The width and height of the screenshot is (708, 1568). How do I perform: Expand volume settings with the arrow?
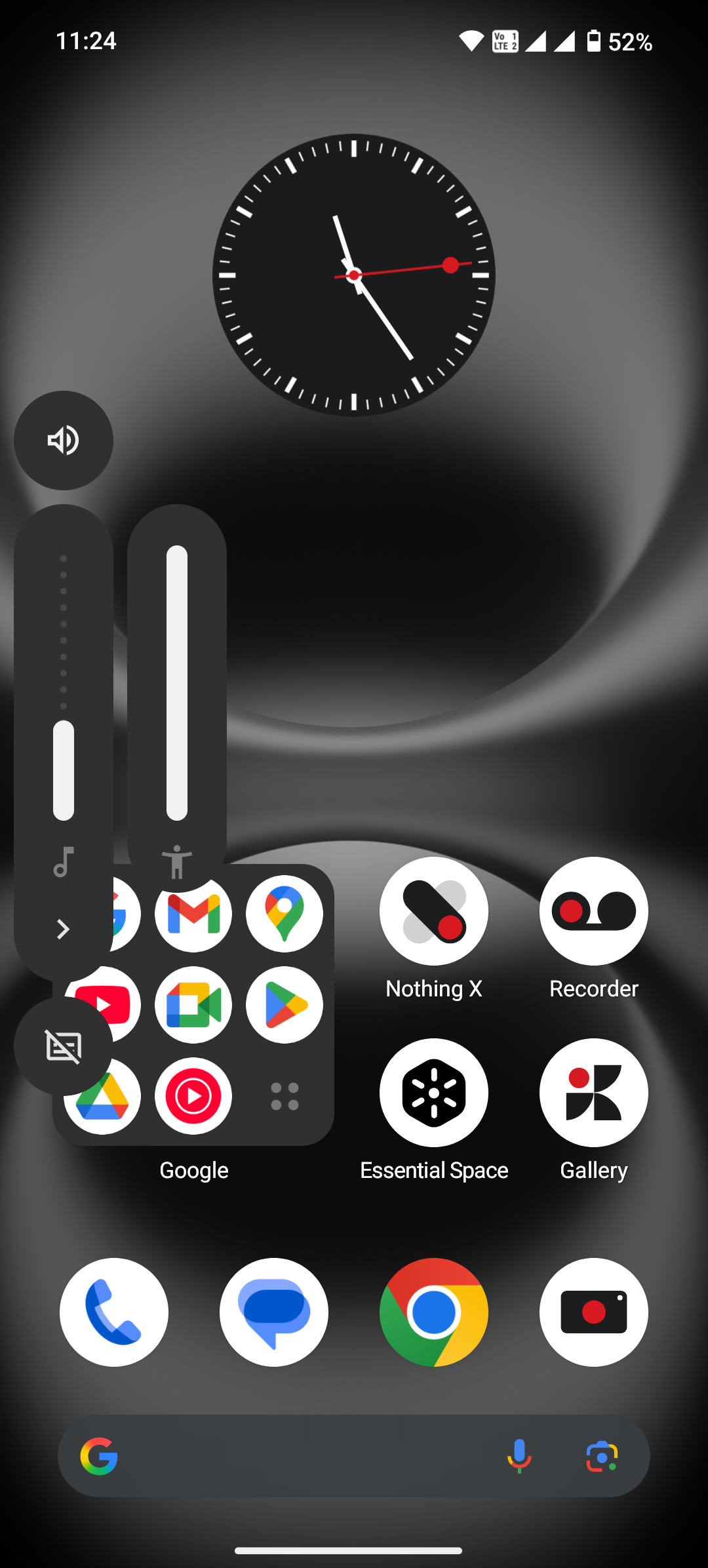pos(63,929)
